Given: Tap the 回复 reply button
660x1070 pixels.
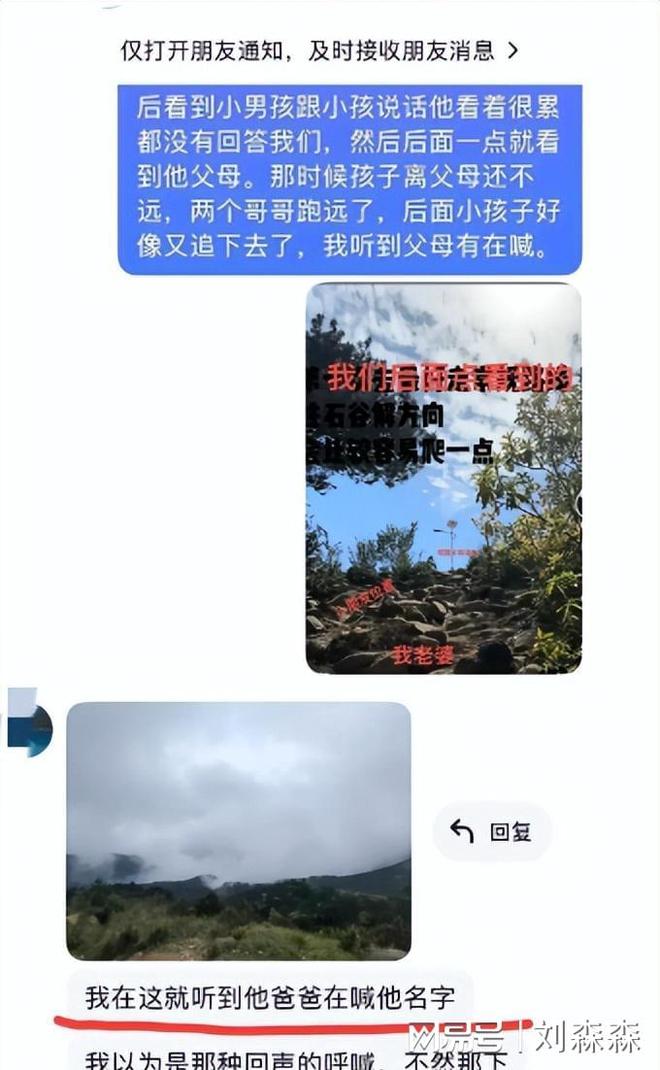Looking at the screenshot, I should (x=492, y=832).
